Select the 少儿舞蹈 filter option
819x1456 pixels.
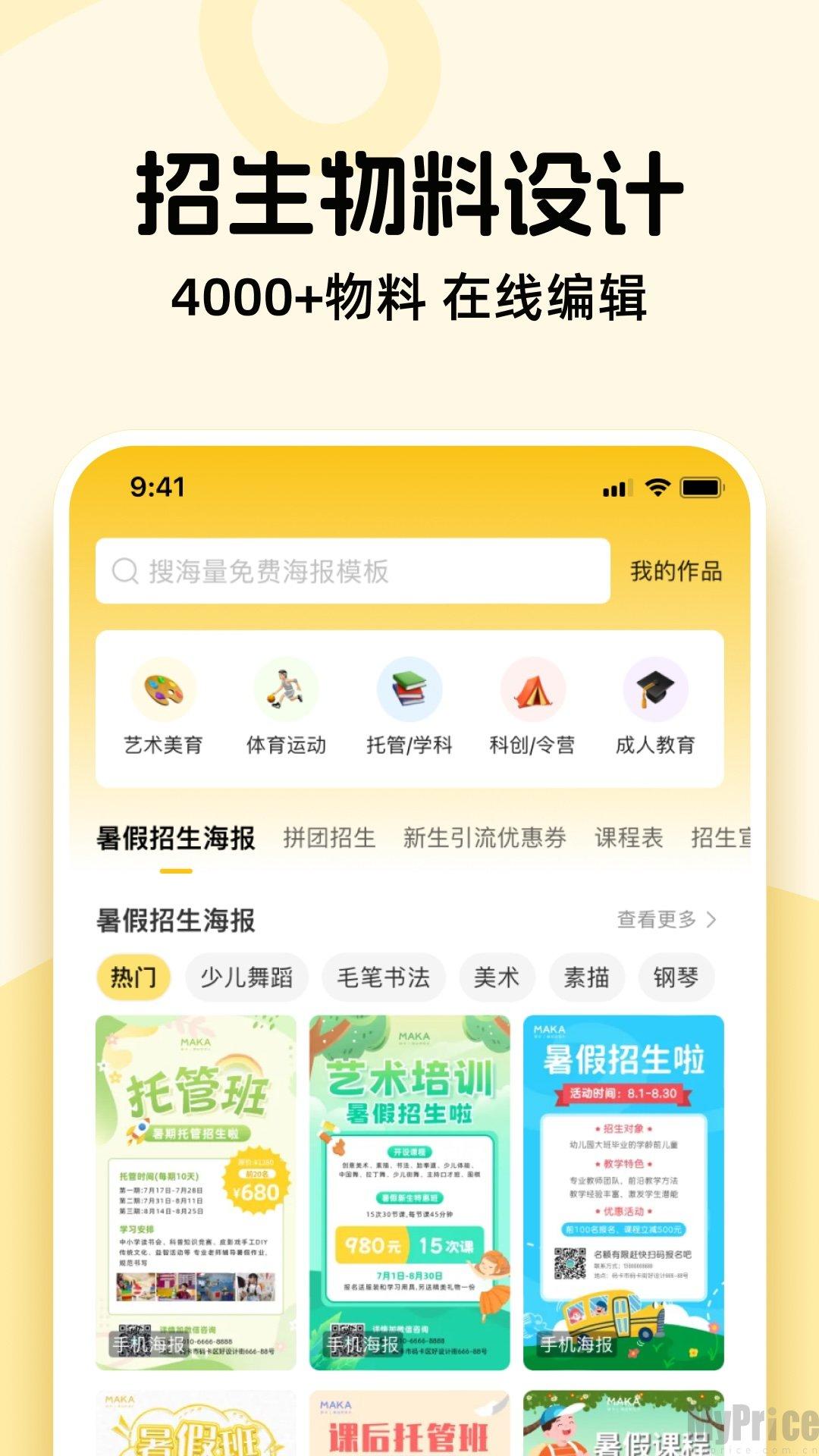[x=246, y=977]
